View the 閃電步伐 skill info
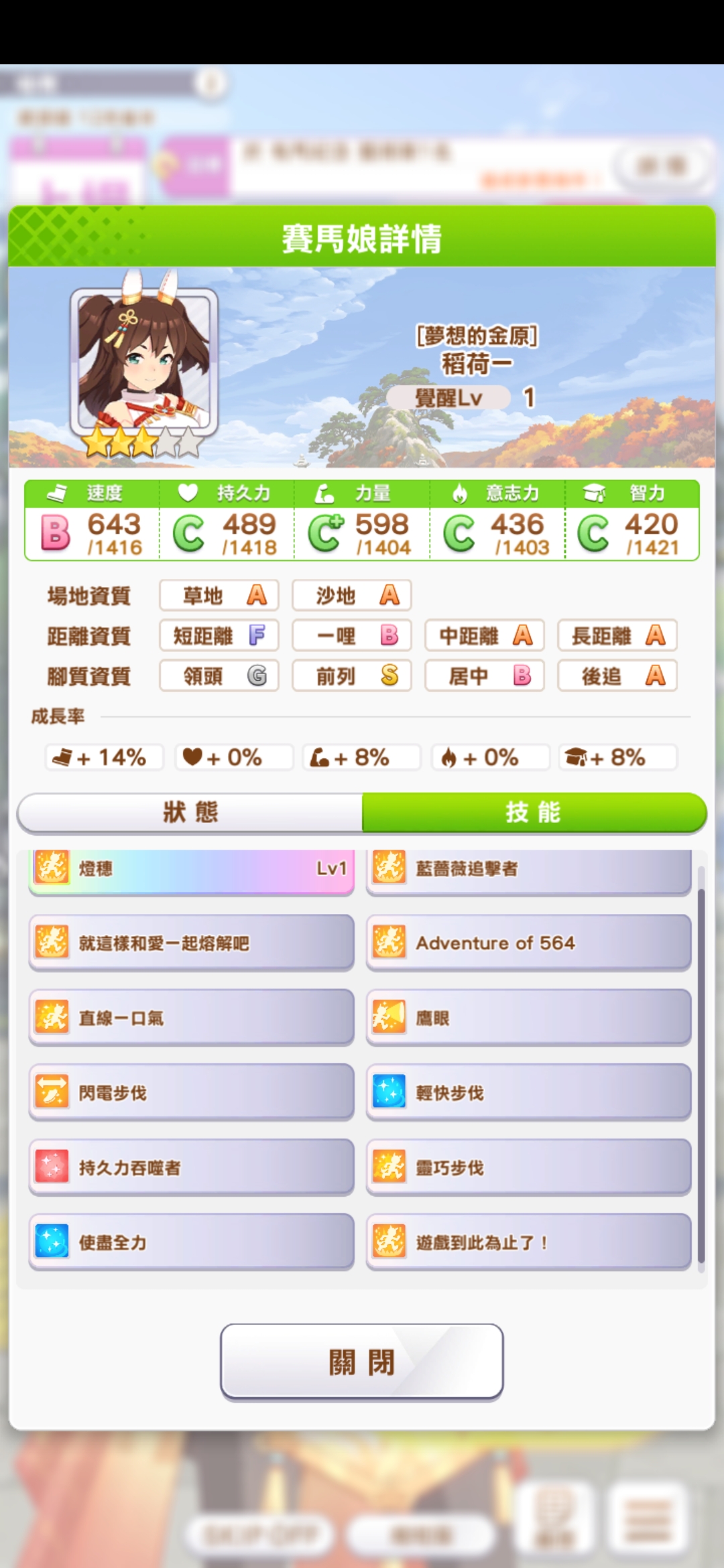 tap(191, 1093)
